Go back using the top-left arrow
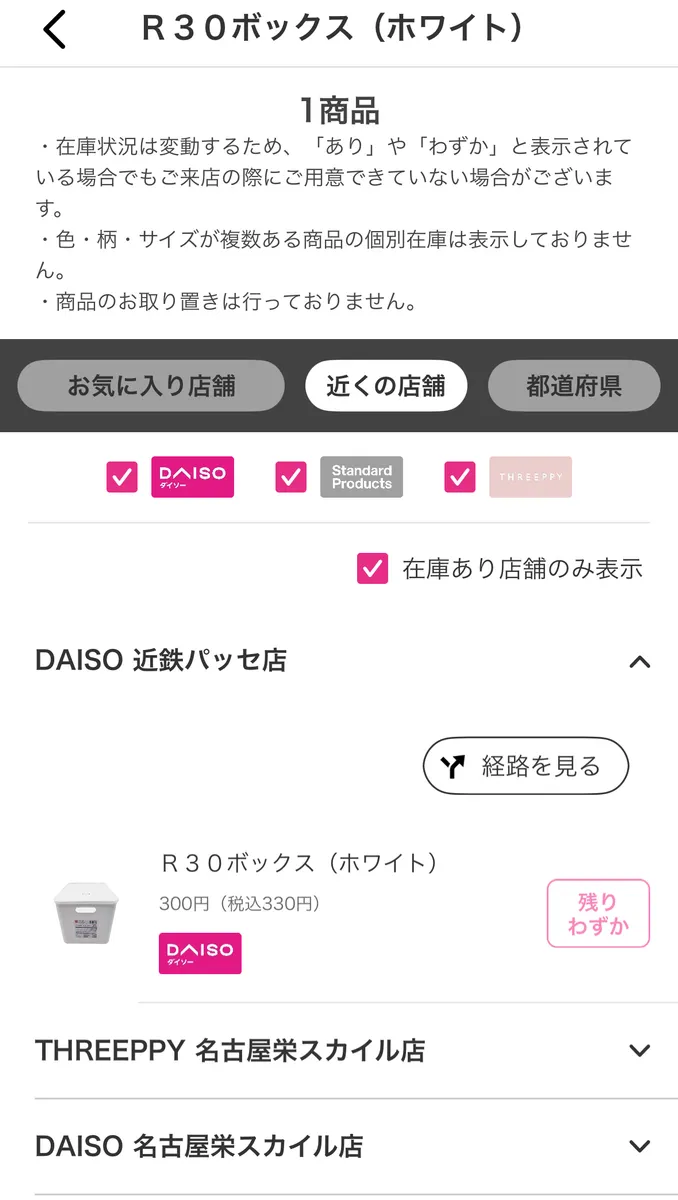 click(55, 30)
